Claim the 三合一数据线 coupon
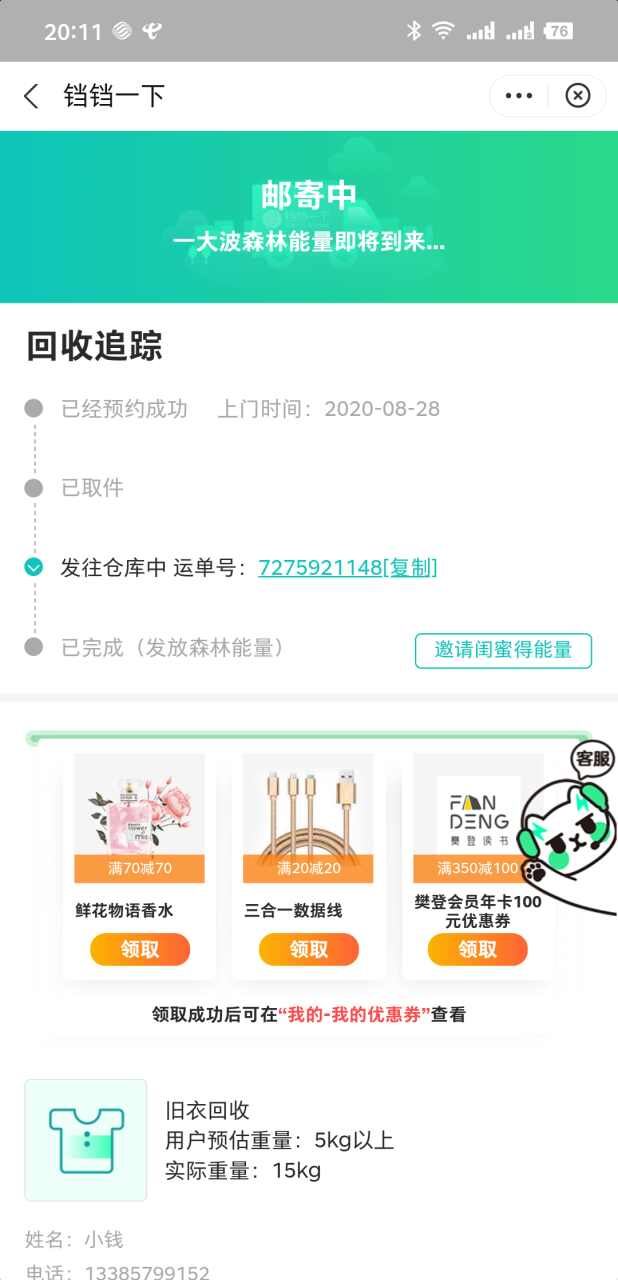This screenshot has height=1280, width=618. pos(308,949)
